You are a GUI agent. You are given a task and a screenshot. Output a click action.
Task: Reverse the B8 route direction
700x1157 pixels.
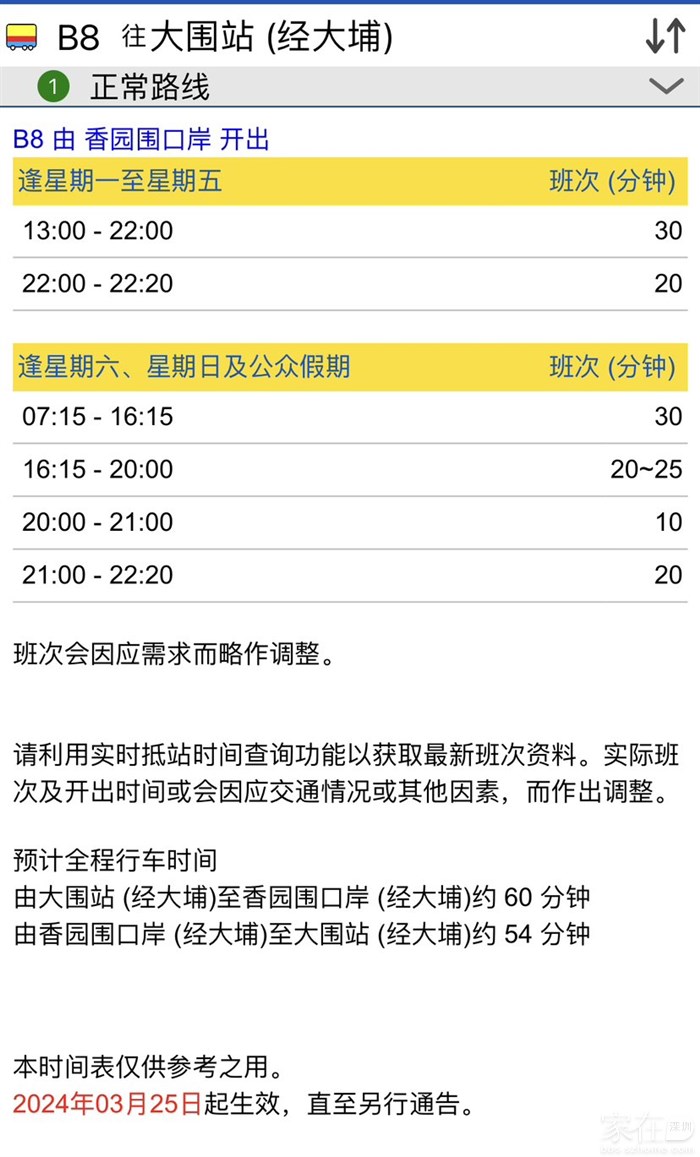[665, 36]
